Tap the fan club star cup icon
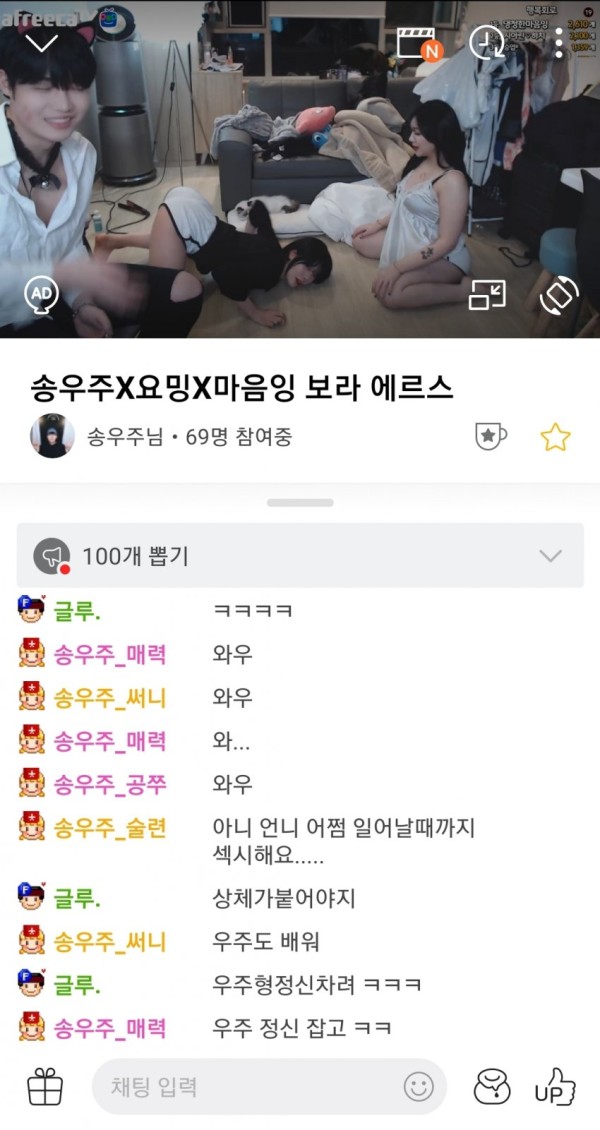 tap(490, 437)
